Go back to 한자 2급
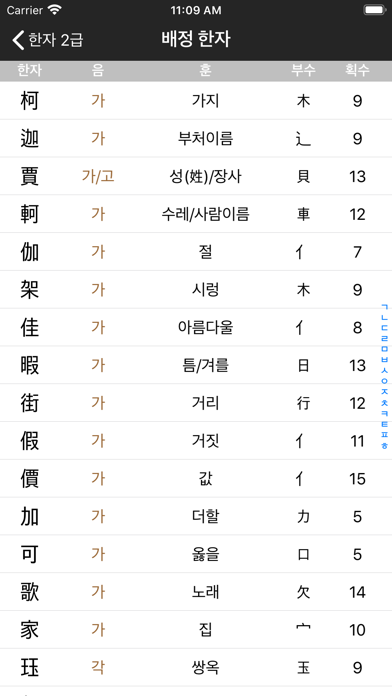 tap(47, 40)
